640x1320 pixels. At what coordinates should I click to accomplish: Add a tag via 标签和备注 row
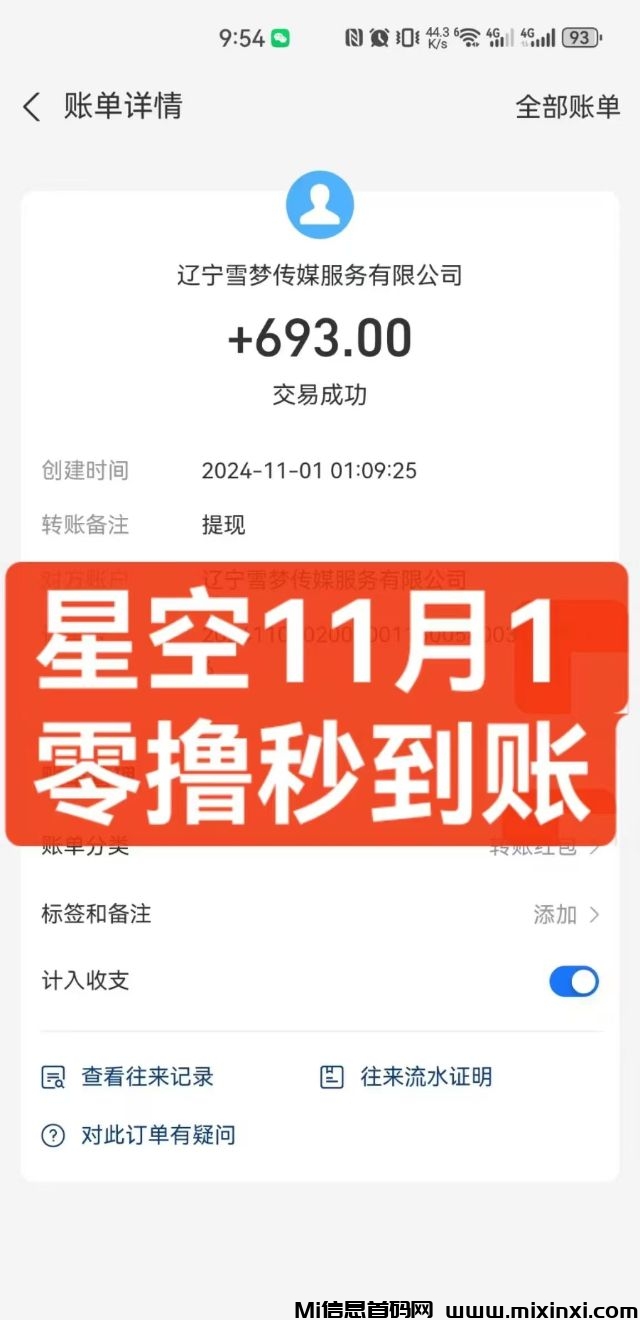(x=566, y=914)
